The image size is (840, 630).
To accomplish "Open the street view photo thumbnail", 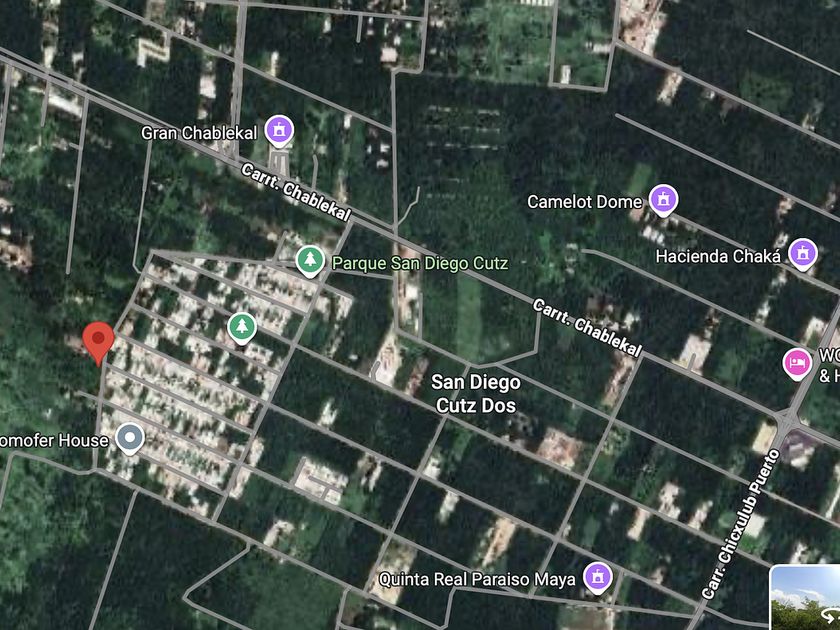I will [x=805, y=598].
